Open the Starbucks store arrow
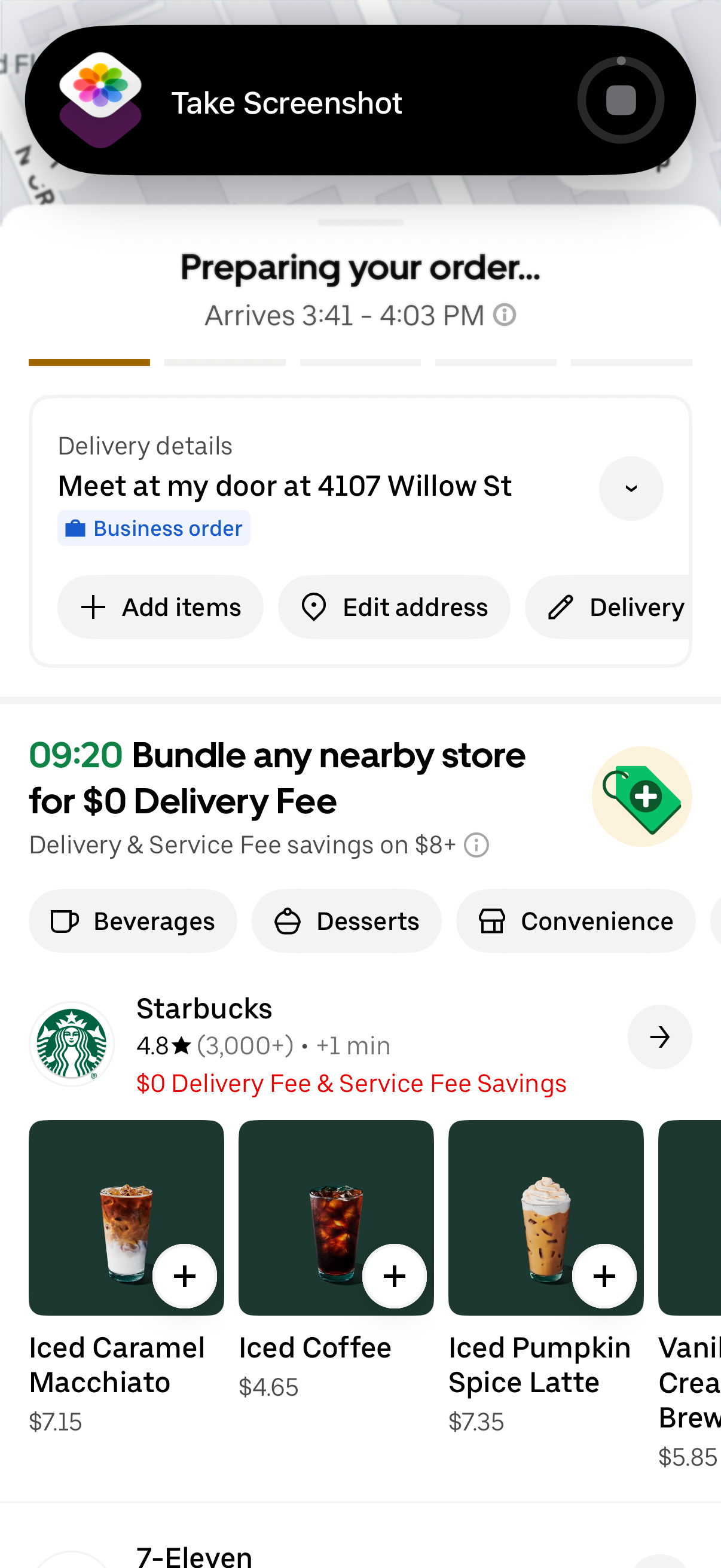This screenshot has height=1568, width=721. 659,1038
